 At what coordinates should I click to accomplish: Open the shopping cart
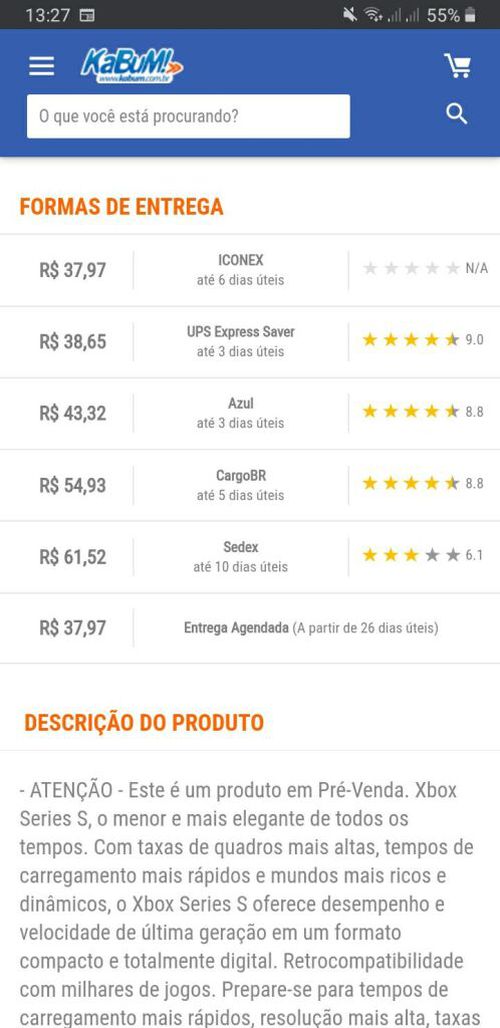coord(457,66)
